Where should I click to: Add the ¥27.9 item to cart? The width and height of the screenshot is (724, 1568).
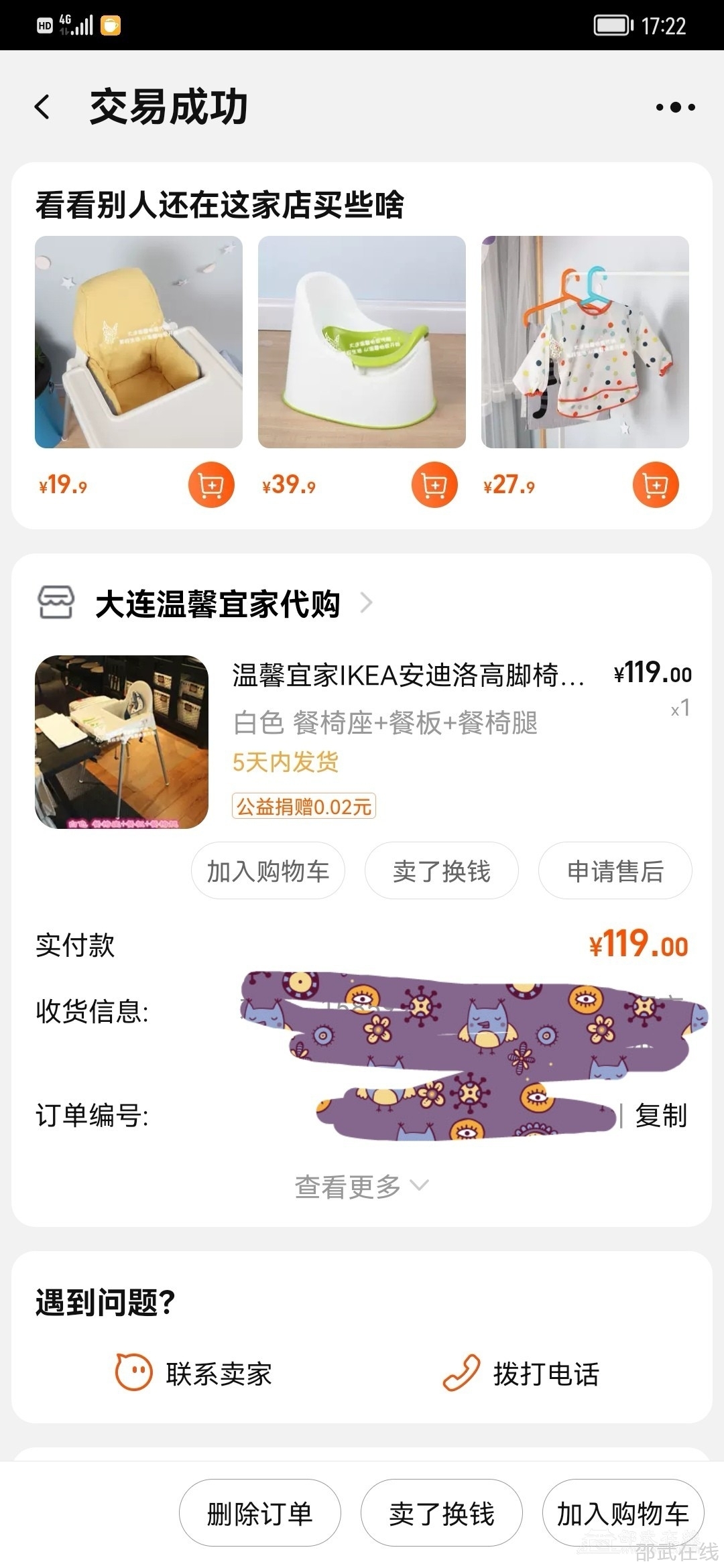tap(655, 484)
